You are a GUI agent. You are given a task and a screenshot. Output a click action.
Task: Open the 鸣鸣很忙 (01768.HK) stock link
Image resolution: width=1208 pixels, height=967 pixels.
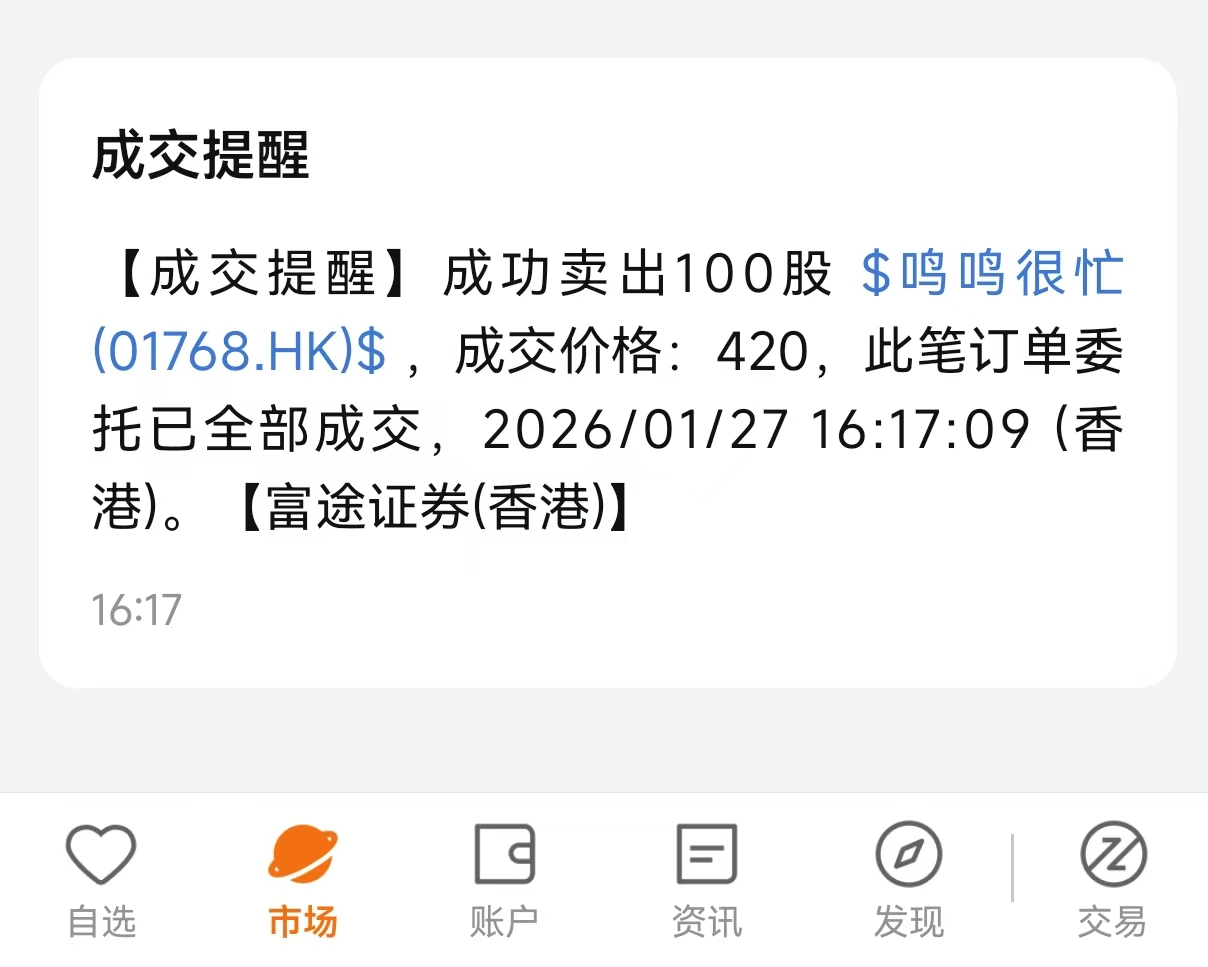click(x=992, y=275)
